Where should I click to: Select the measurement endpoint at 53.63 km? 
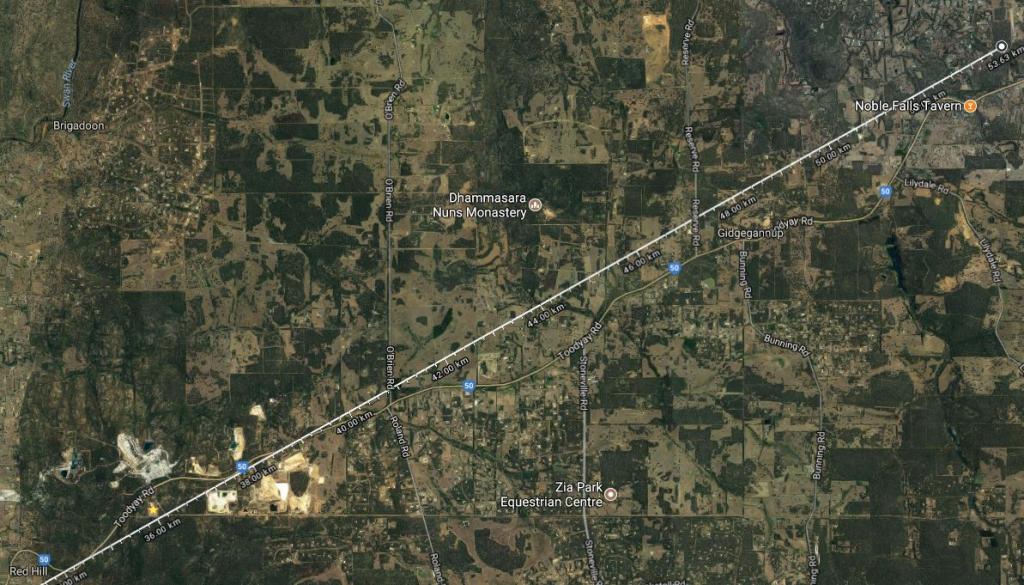tap(1002, 45)
